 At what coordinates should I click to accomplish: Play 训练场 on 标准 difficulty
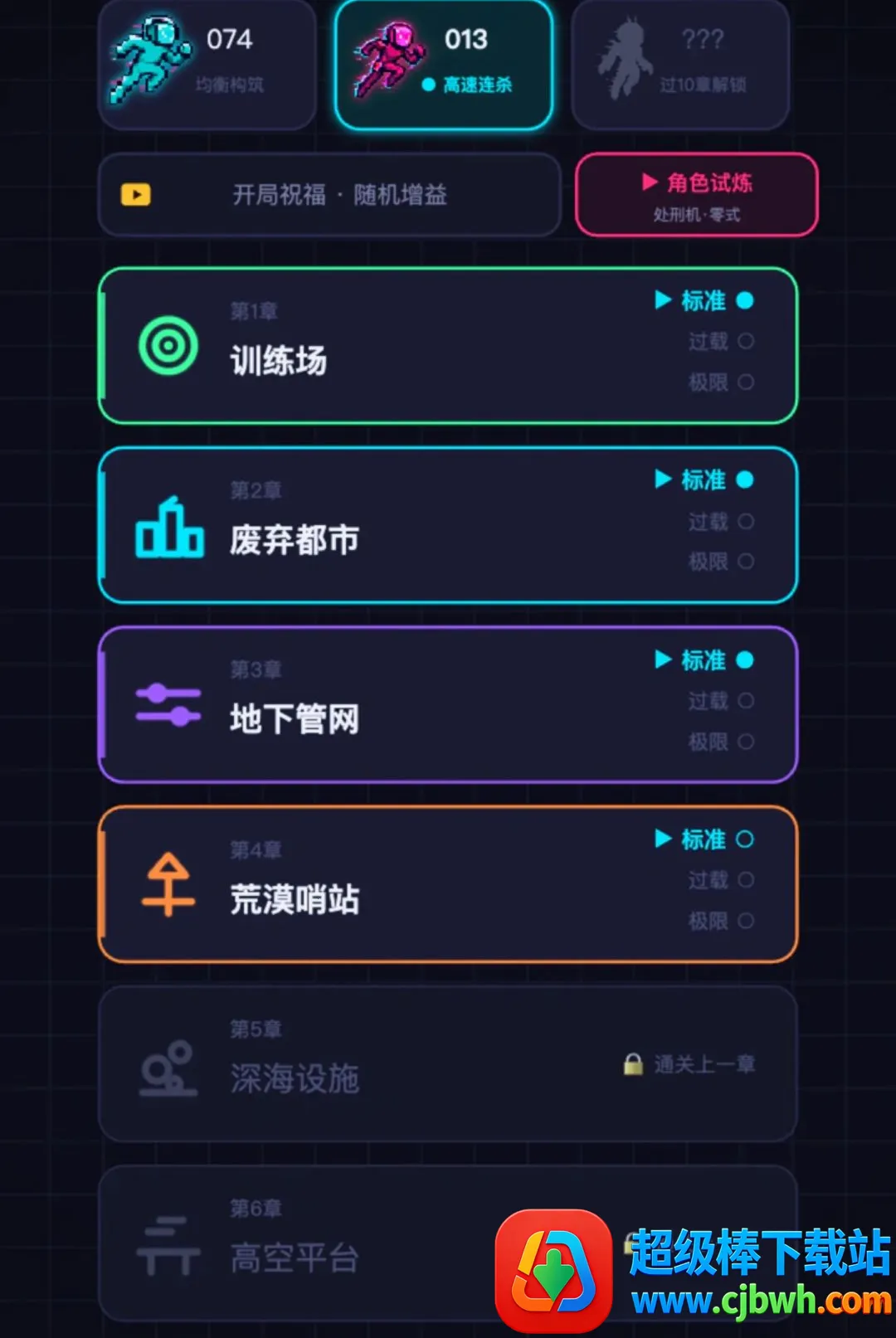[704, 300]
